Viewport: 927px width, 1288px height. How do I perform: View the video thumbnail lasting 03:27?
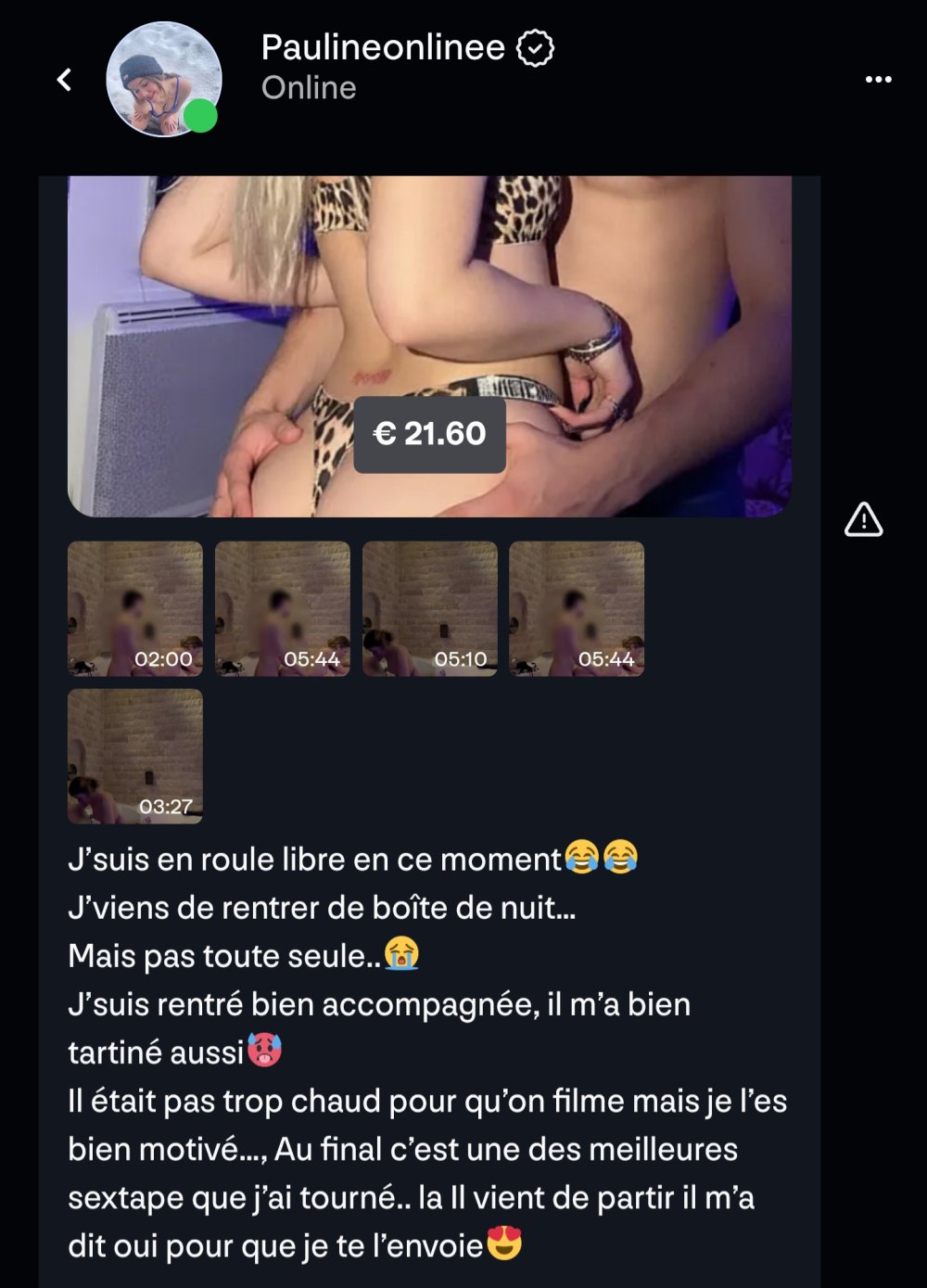135,756
